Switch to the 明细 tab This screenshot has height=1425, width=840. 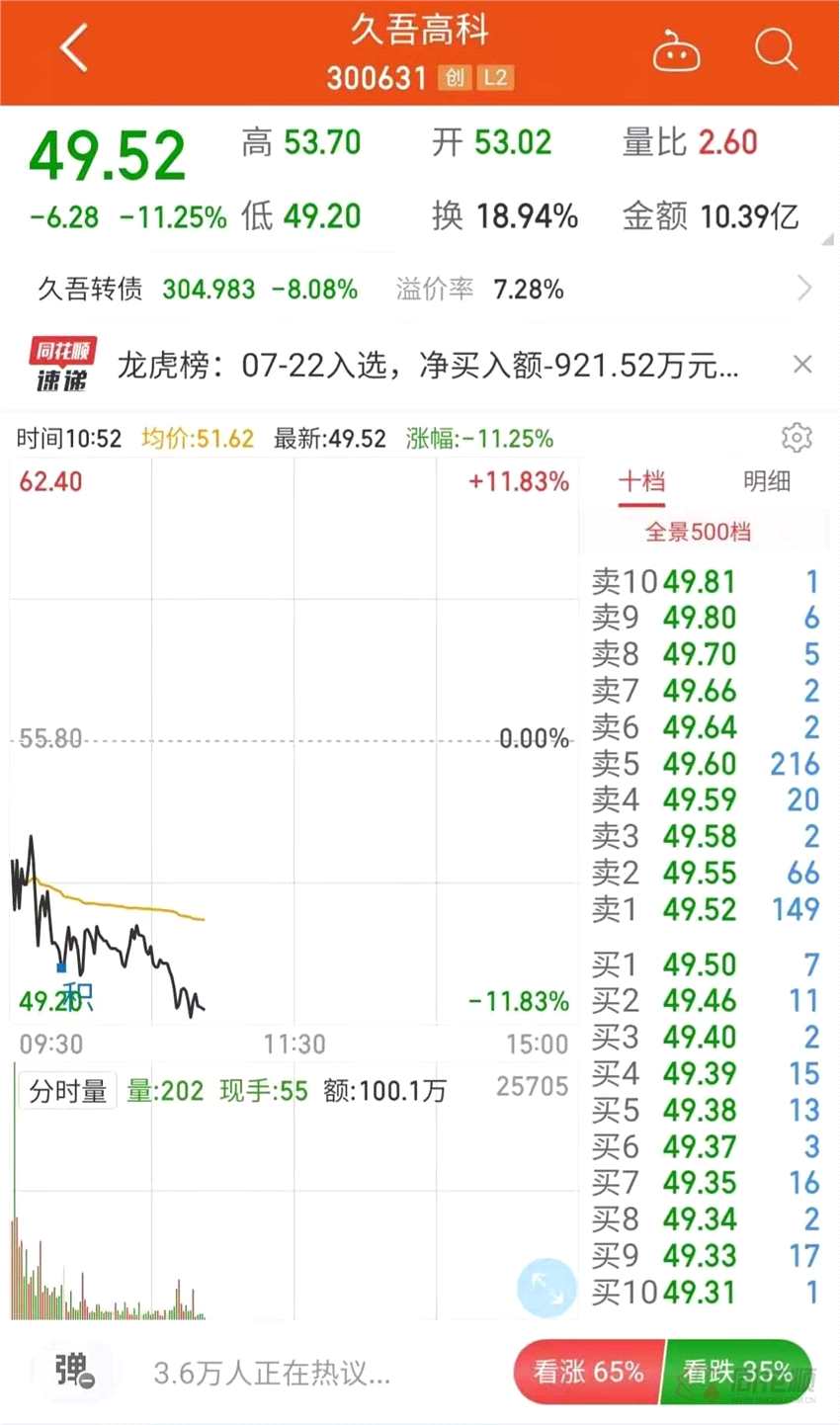tap(766, 482)
